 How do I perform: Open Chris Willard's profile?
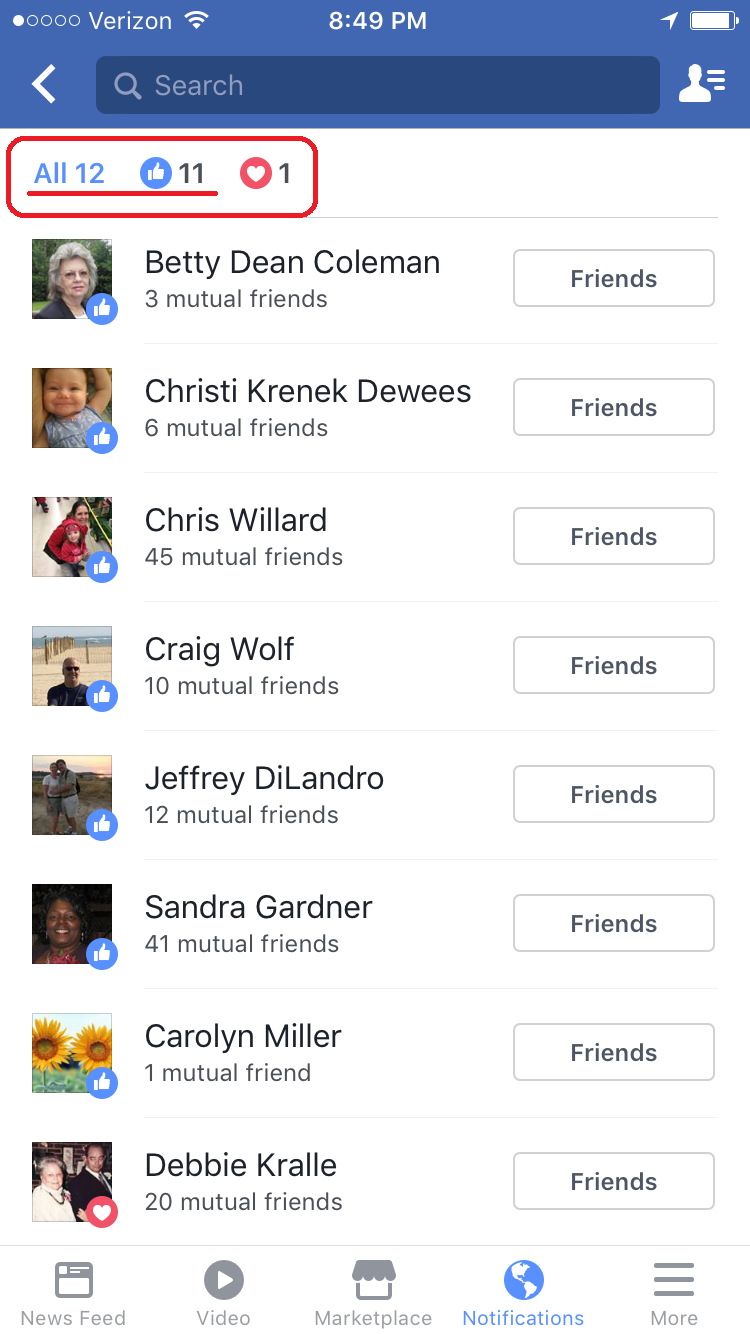click(x=236, y=521)
